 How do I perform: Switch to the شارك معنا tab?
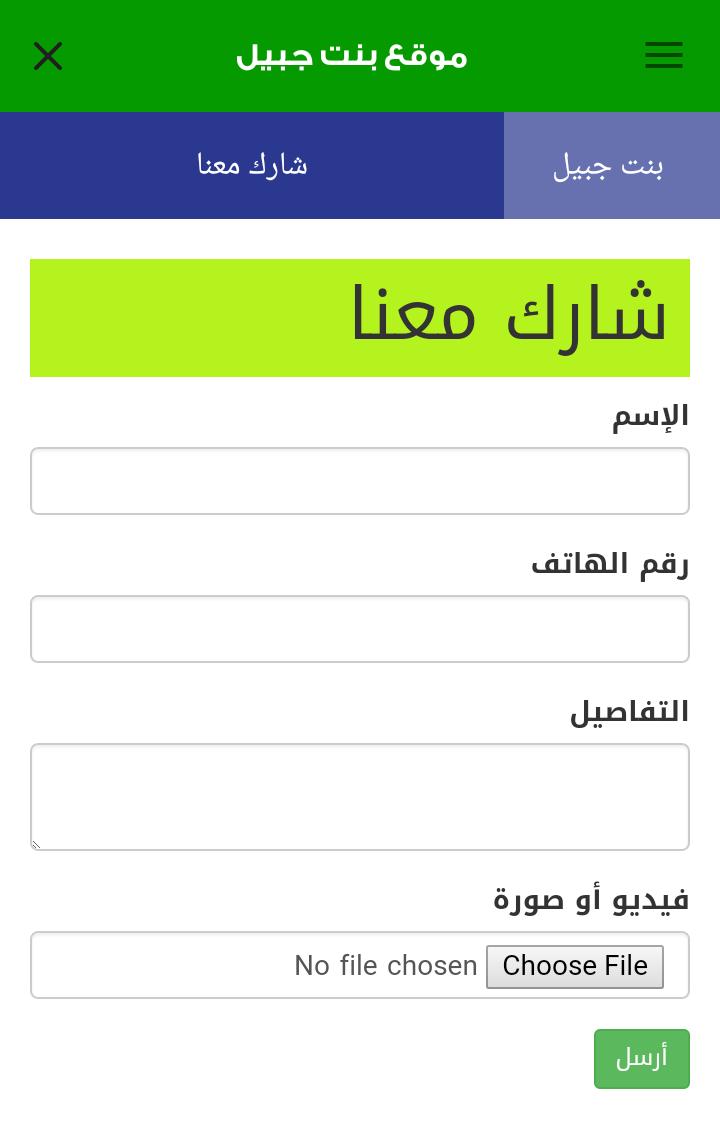pyautogui.click(x=251, y=165)
